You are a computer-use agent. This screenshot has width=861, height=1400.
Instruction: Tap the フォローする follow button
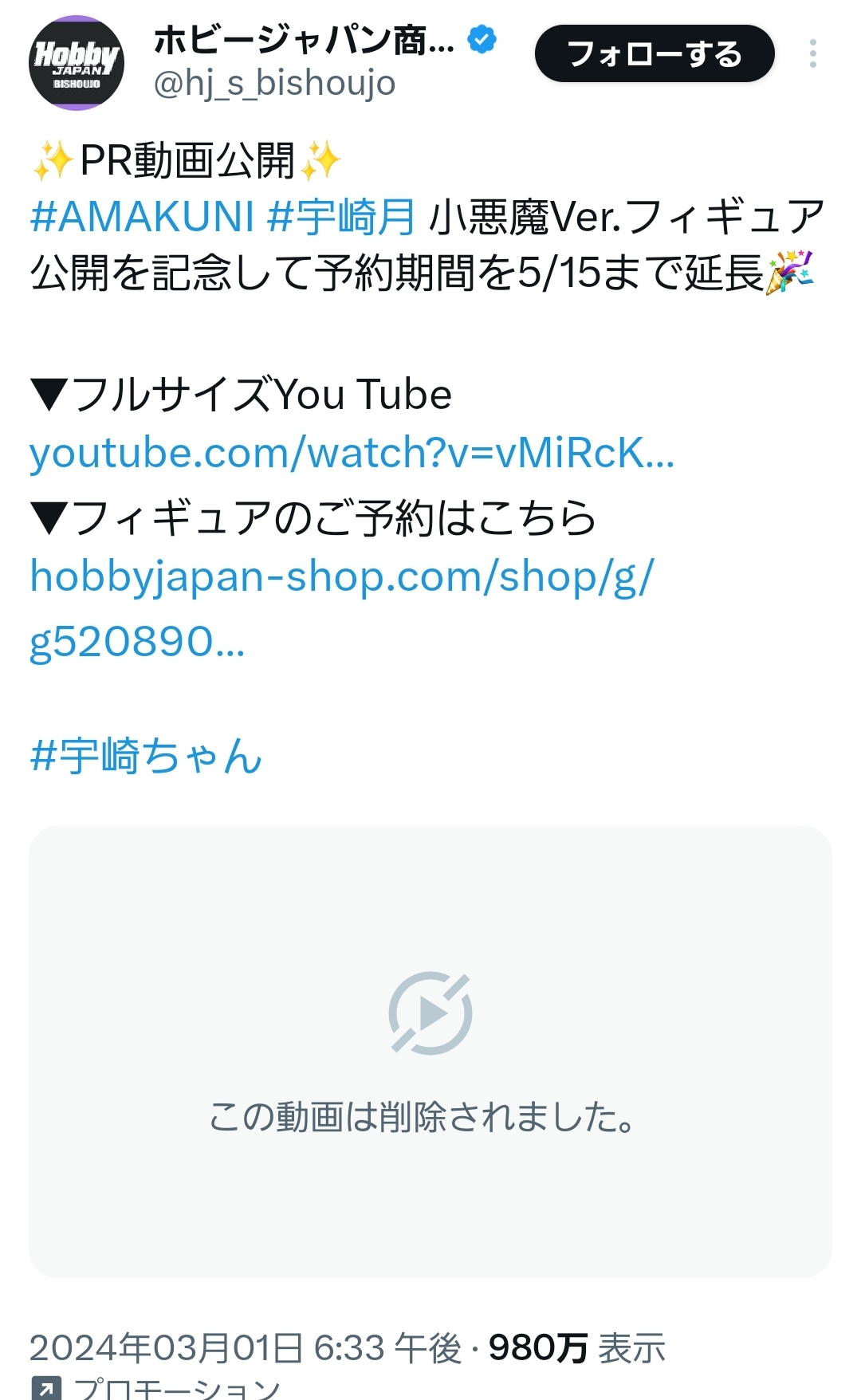pos(654,54)
